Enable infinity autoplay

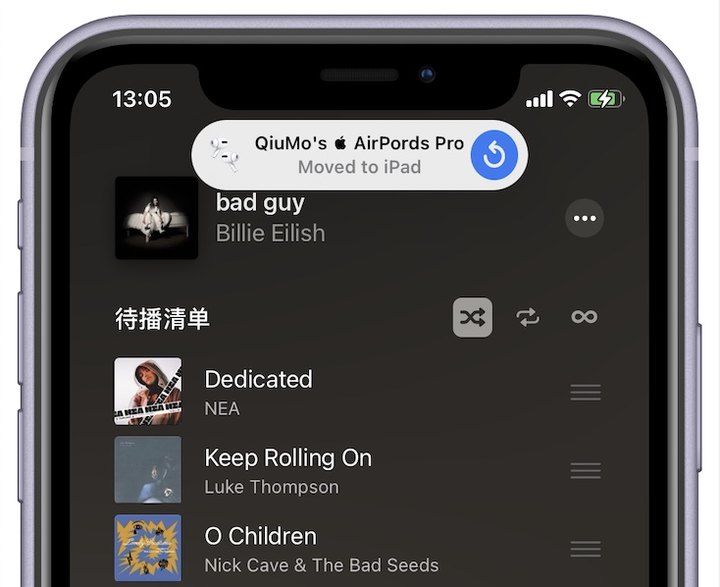pyautogui.click(x=584, y=317)
